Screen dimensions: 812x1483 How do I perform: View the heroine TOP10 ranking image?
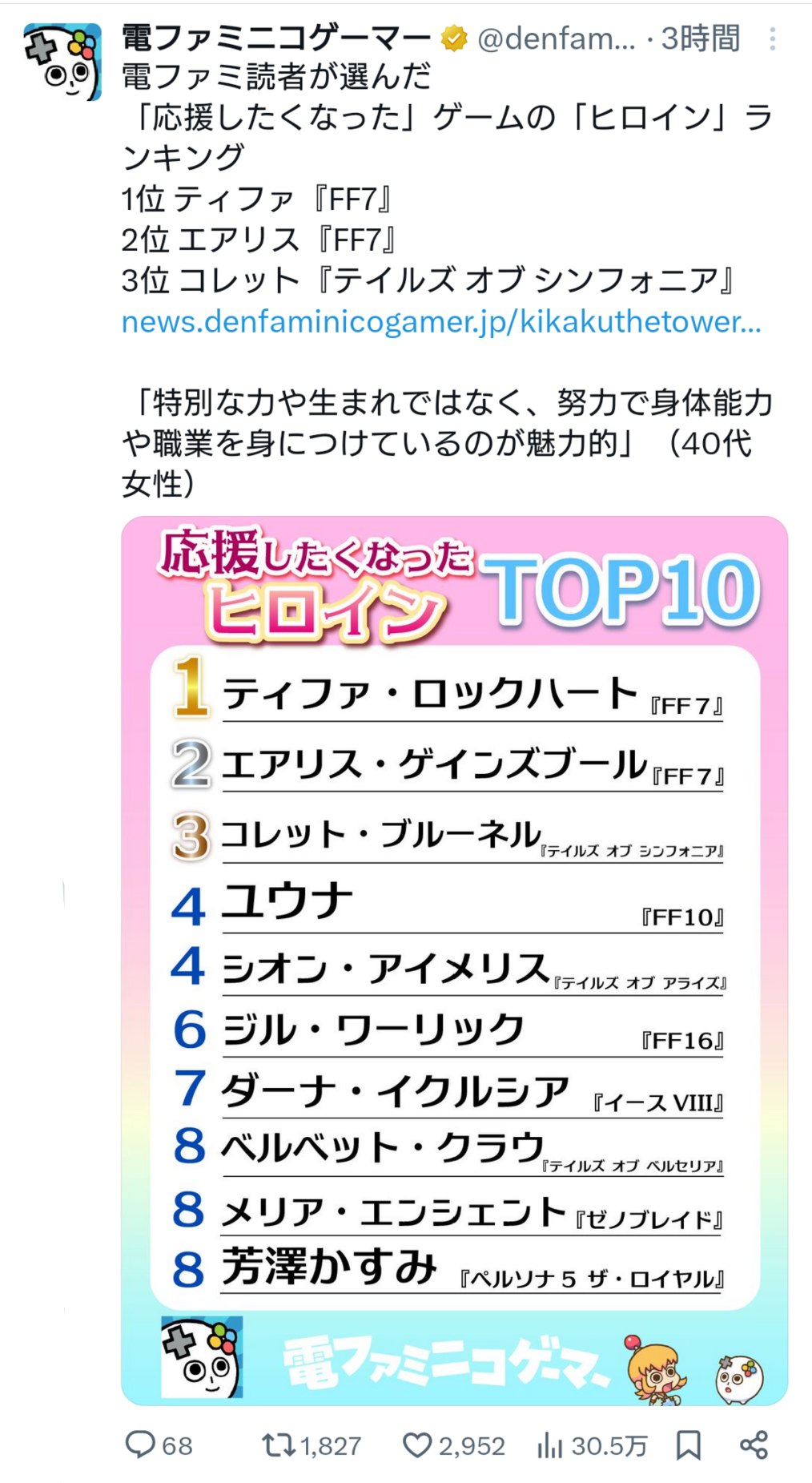pyautogui.click(x=454, y=960)
